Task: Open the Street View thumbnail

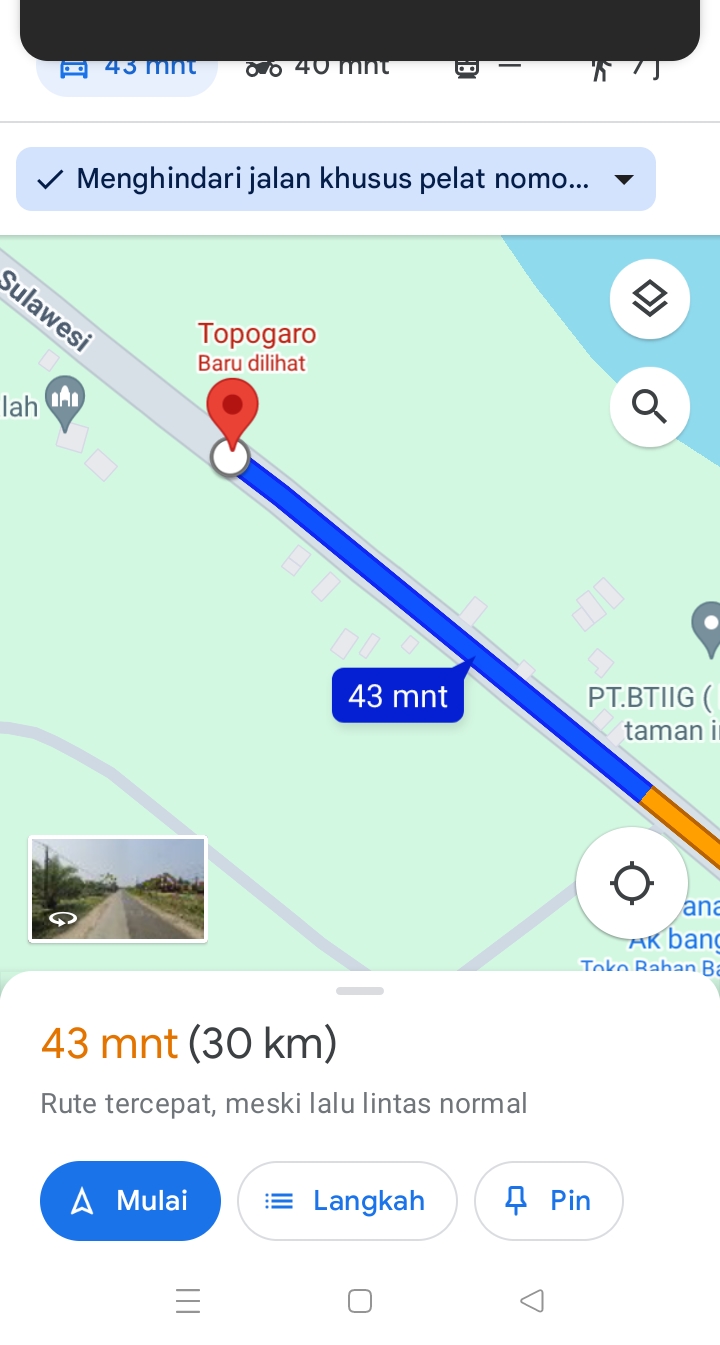Action: click(x=118, y=889)
